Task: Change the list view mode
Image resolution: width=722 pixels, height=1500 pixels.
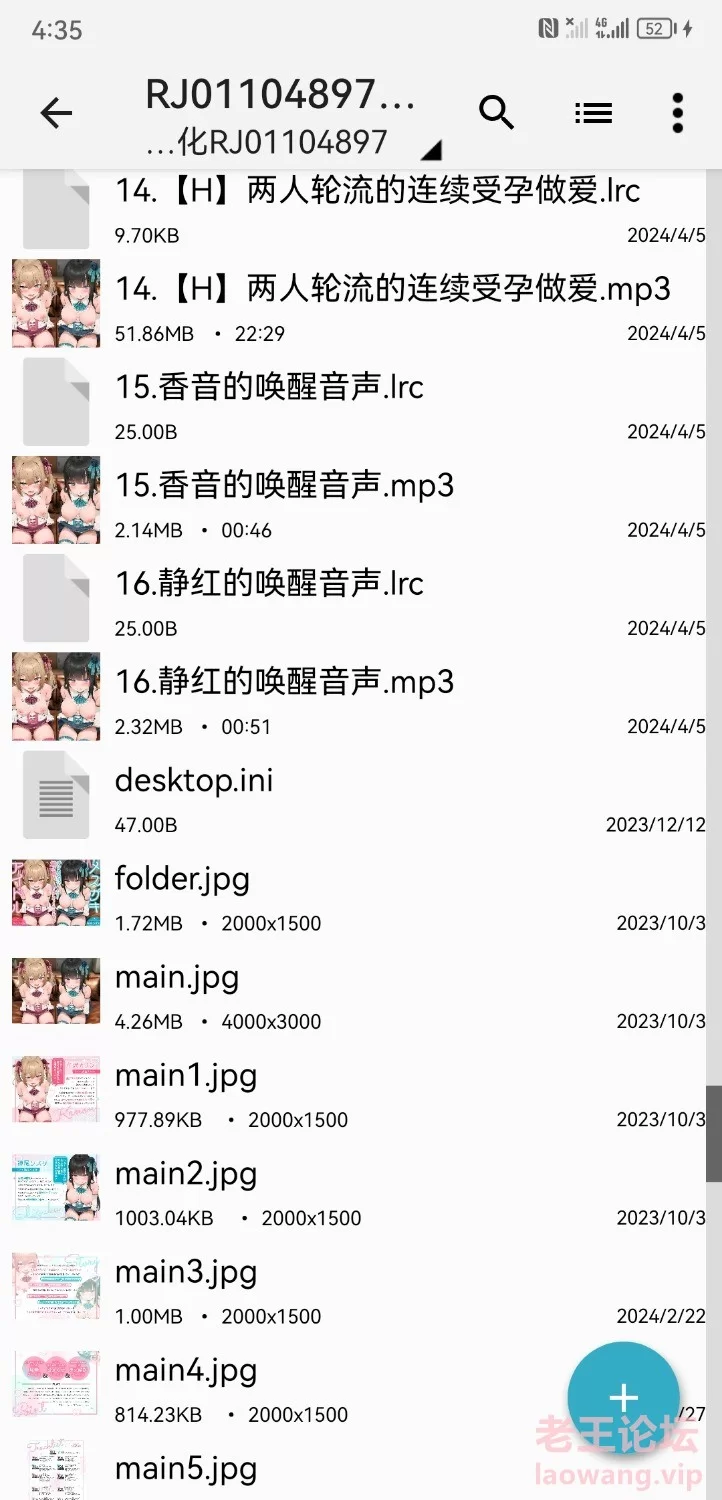Action: pos(593,113)
